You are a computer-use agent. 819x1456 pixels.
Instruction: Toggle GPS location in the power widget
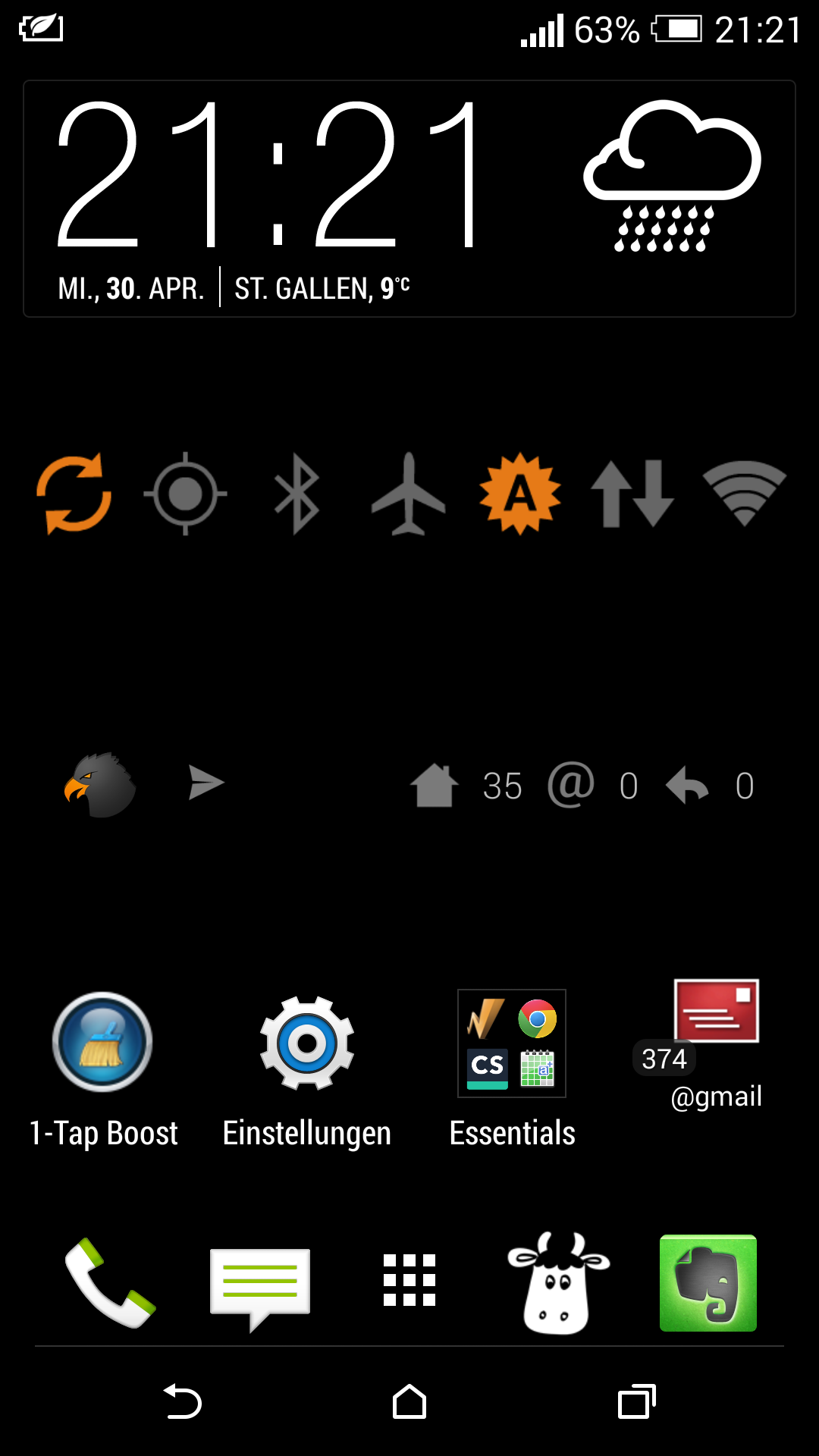[185, 494]
